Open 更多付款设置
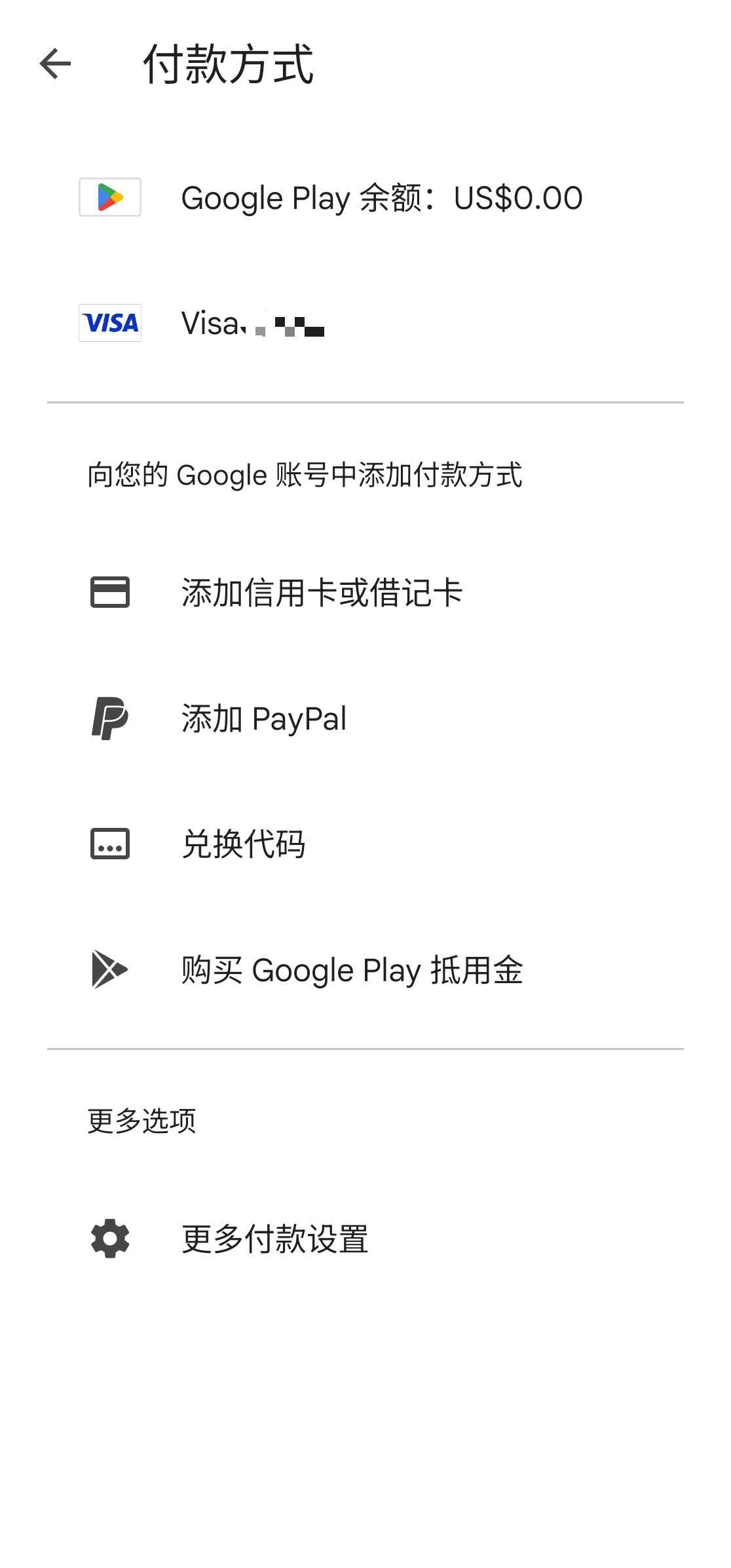The height and width of the screenshot is (1568, 731). [365, 1239]
